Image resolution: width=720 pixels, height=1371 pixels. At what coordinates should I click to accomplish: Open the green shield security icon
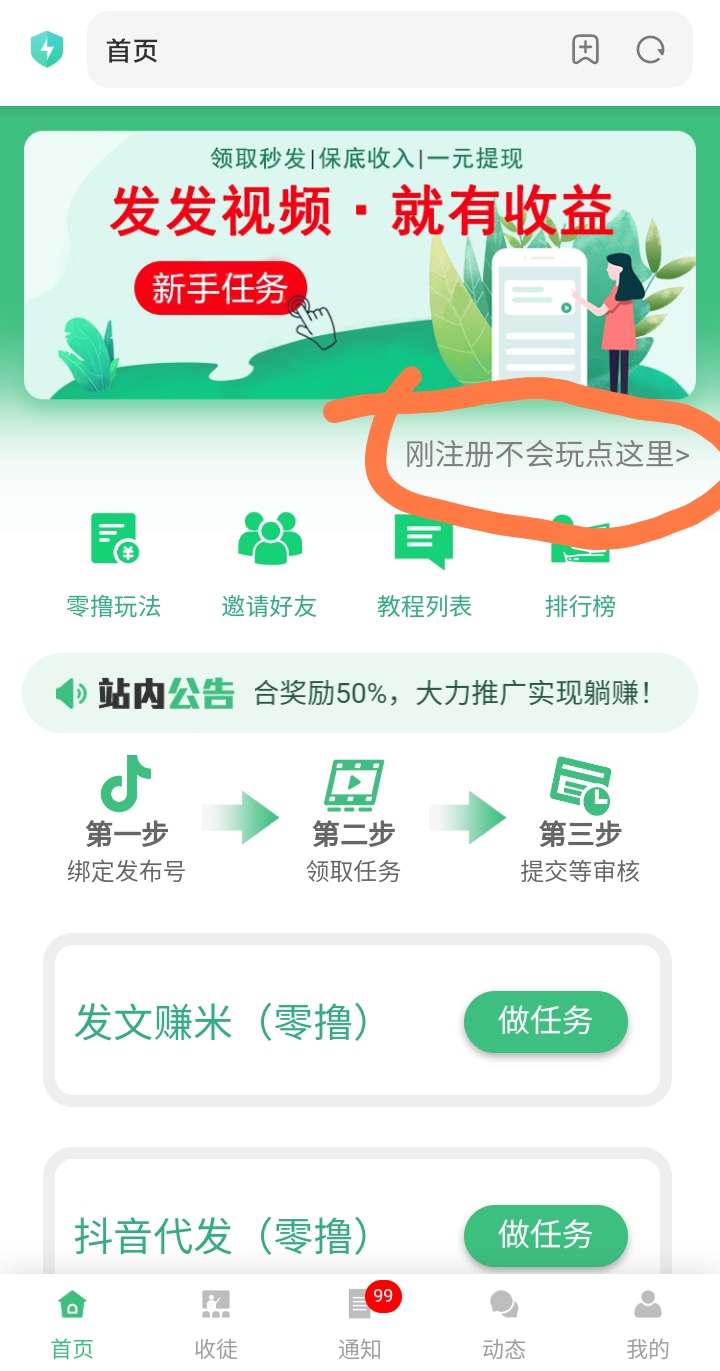point(46,50)
